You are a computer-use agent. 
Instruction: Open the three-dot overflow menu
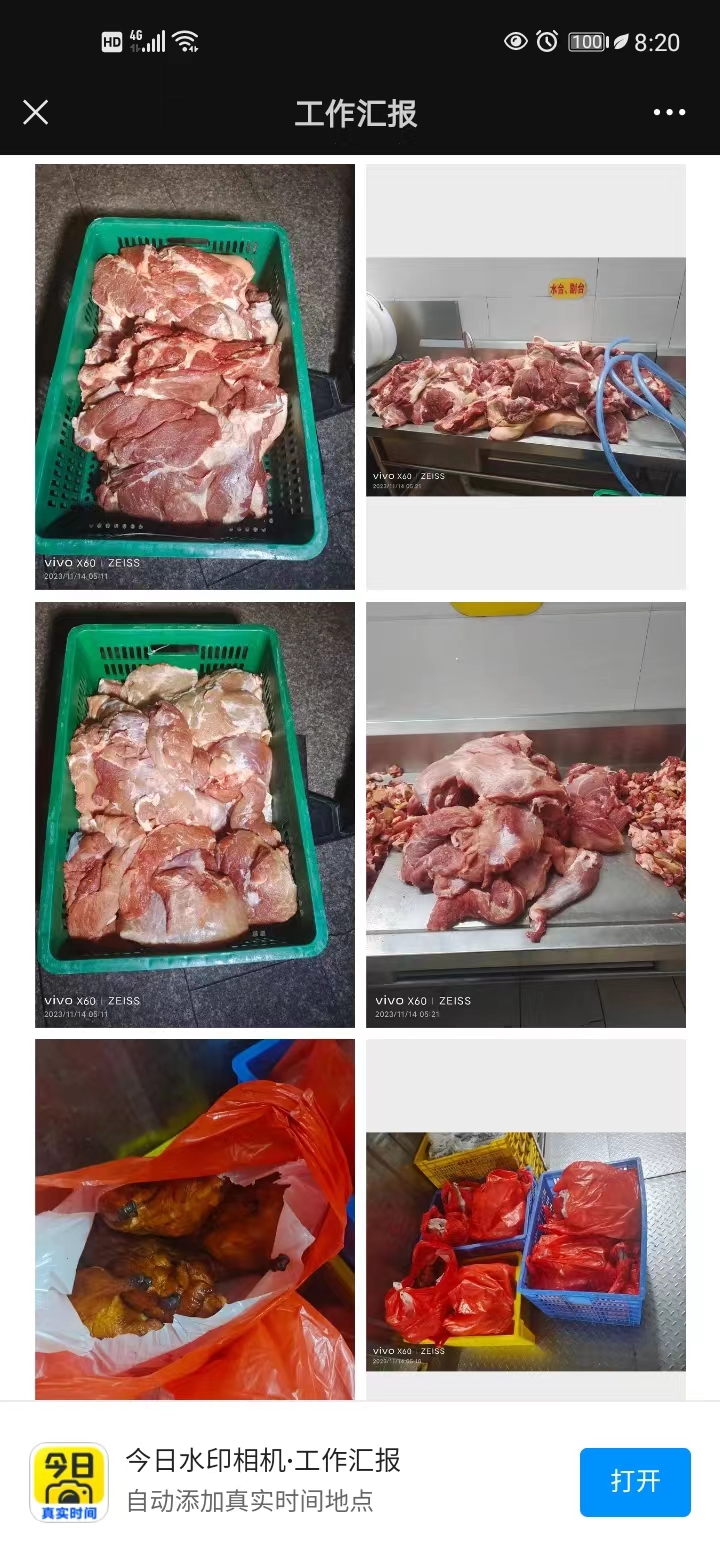pyautogui.click(x=669, y=112)
